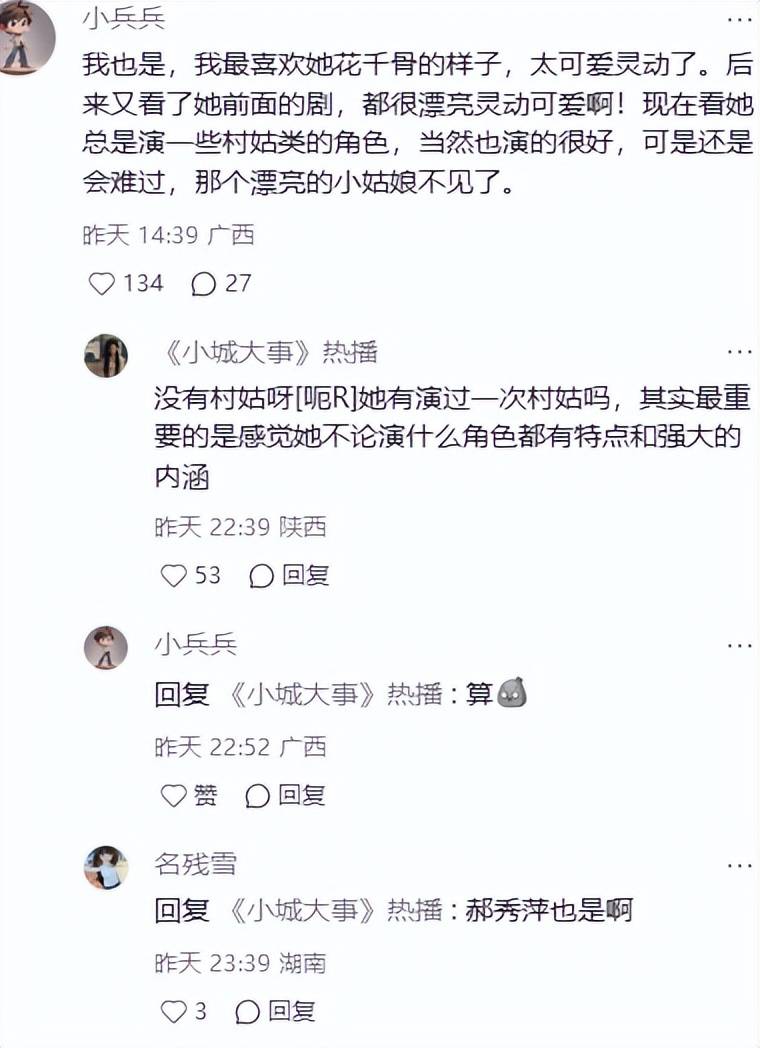Open the overflow menu on 名残雪's comment
The width and height of the screenshot is (760, 1048).
coord(739,864)
